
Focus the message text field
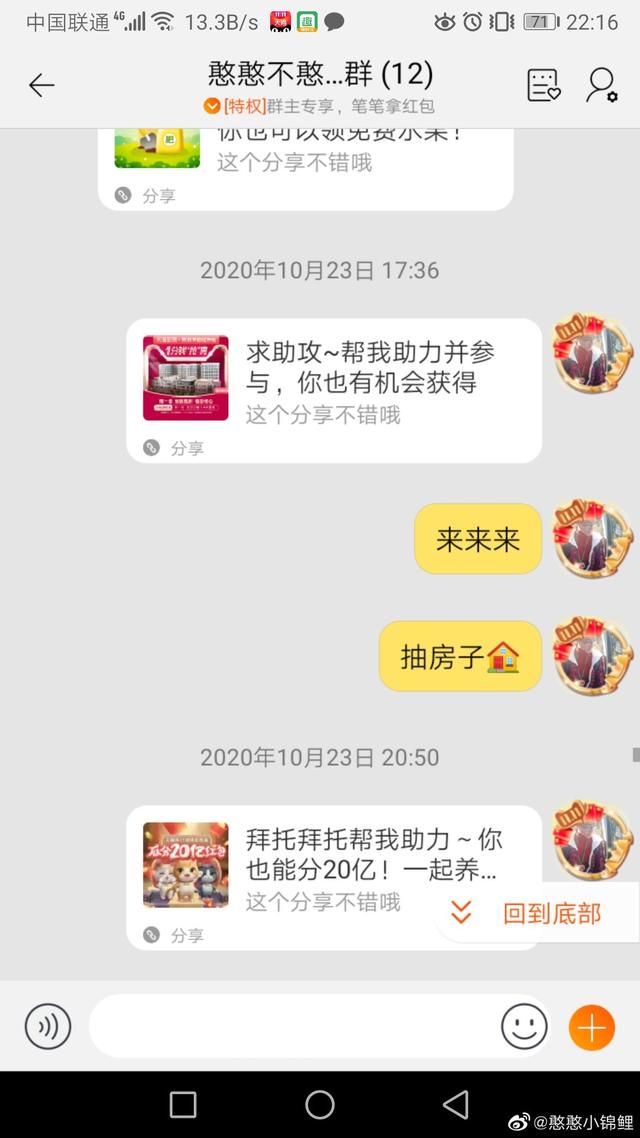(x=294, y=1026)
